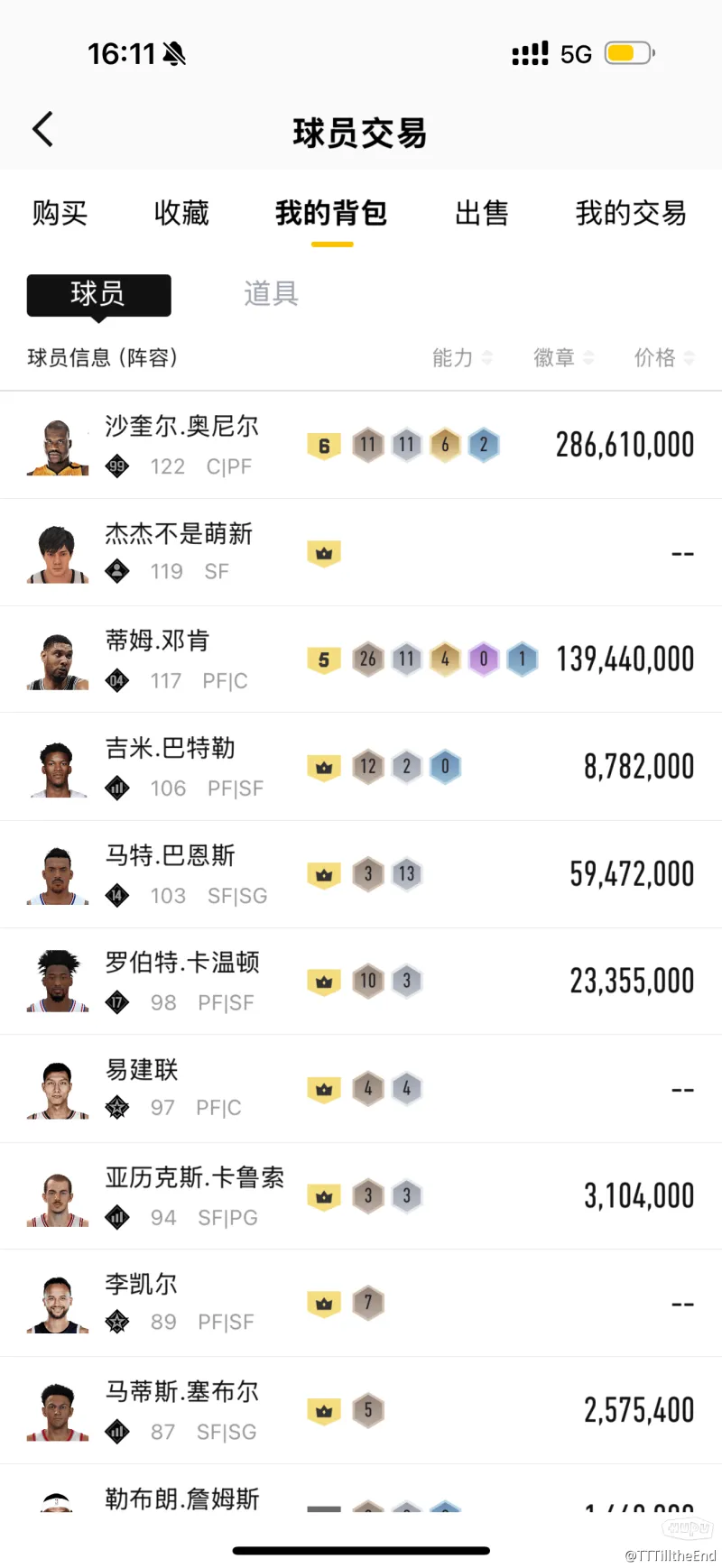The height and width of the screenshot is (1568, 722).
Task: Open 沙奎尔.奥尼尔 player row
Action: (x=361, y=445)
